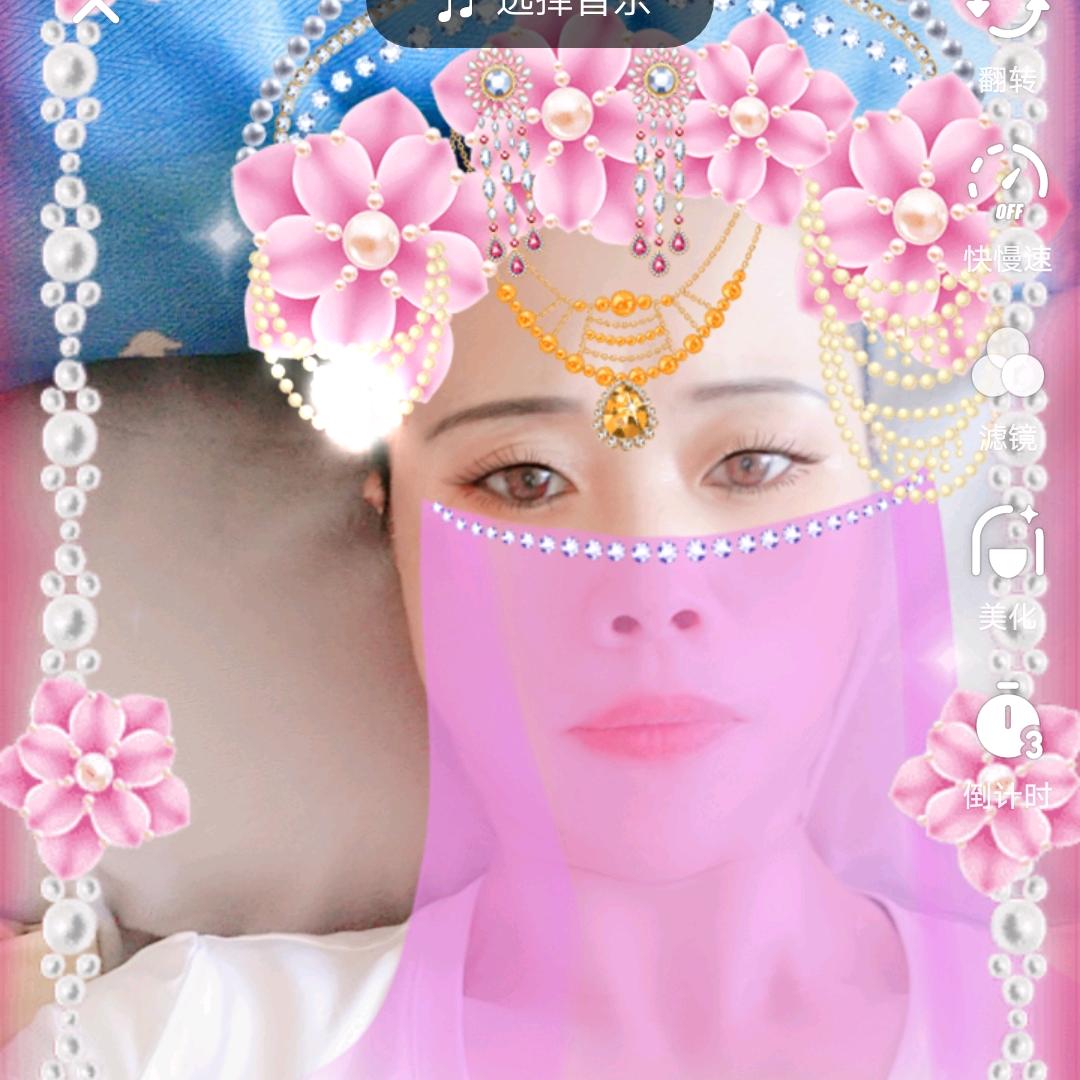Close the camera recording screen
Screen dimensions: 1080x1080
(96, 8)
